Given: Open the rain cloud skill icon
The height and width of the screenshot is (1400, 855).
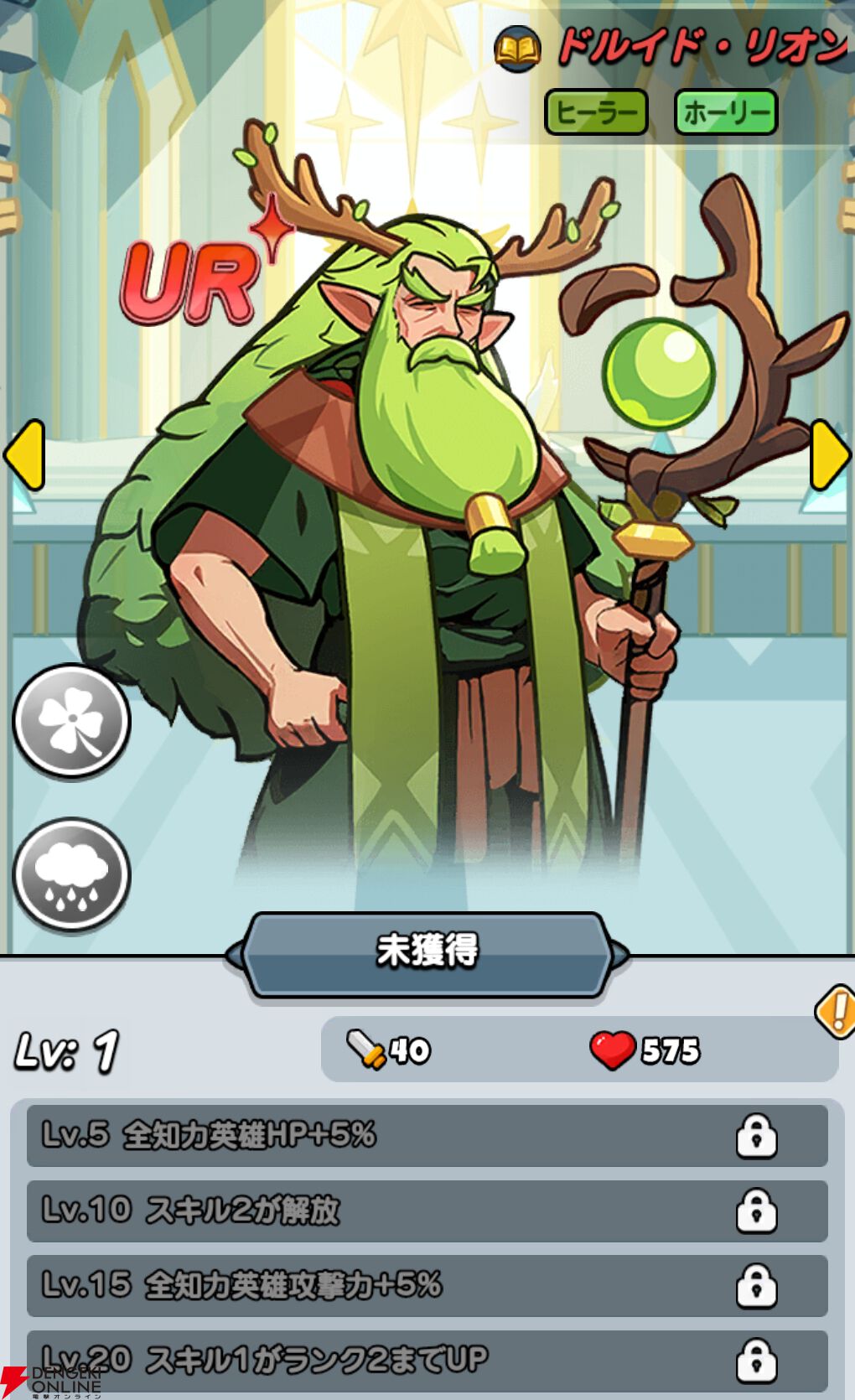Looking at the screenshot, I should [71, 874].
